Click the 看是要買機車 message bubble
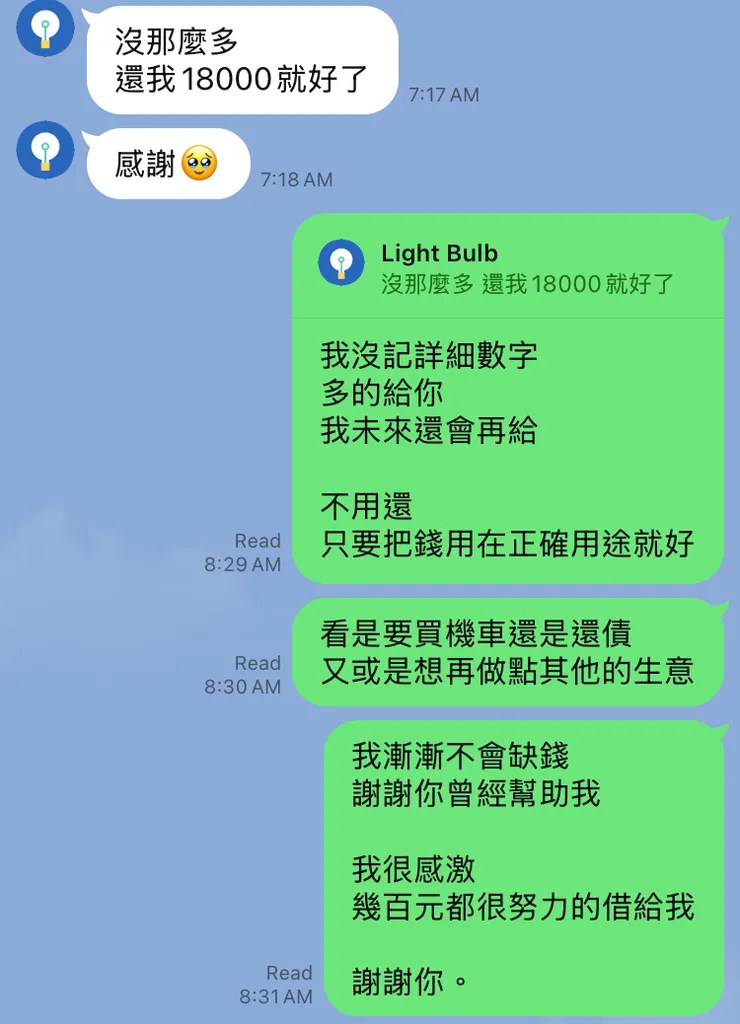Screen dimensions: 740x1024 (510, 650)
